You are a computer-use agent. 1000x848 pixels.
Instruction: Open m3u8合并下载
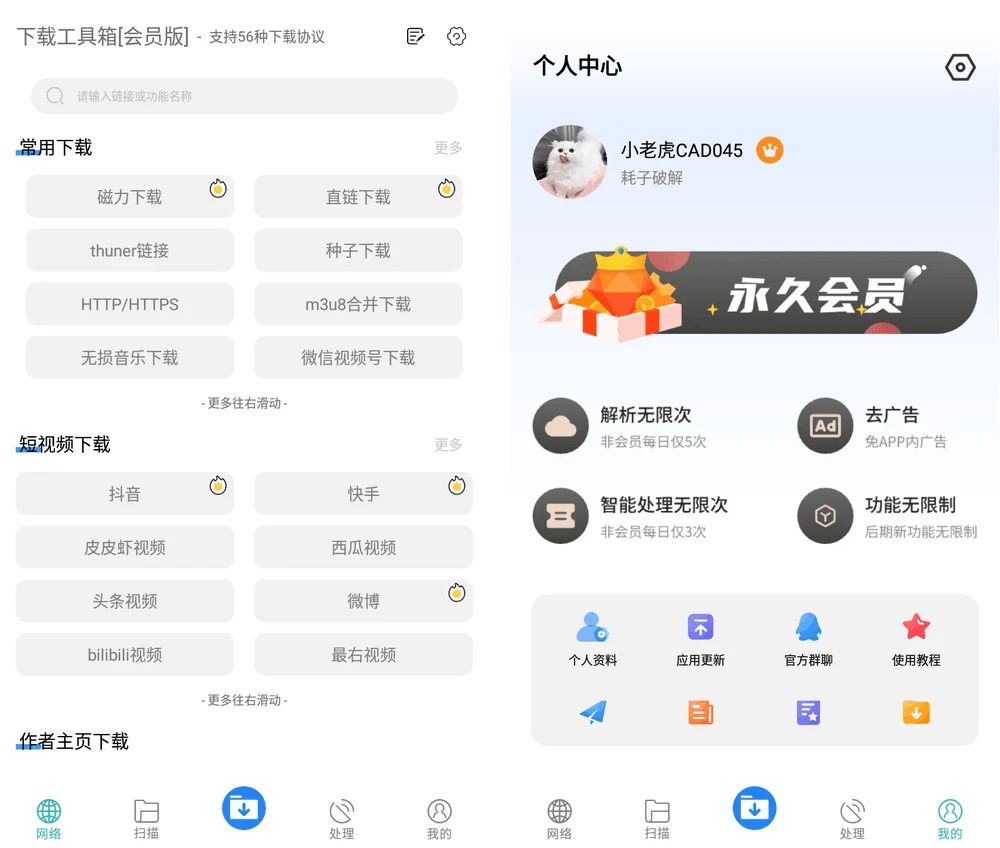[x=358, y=304]
